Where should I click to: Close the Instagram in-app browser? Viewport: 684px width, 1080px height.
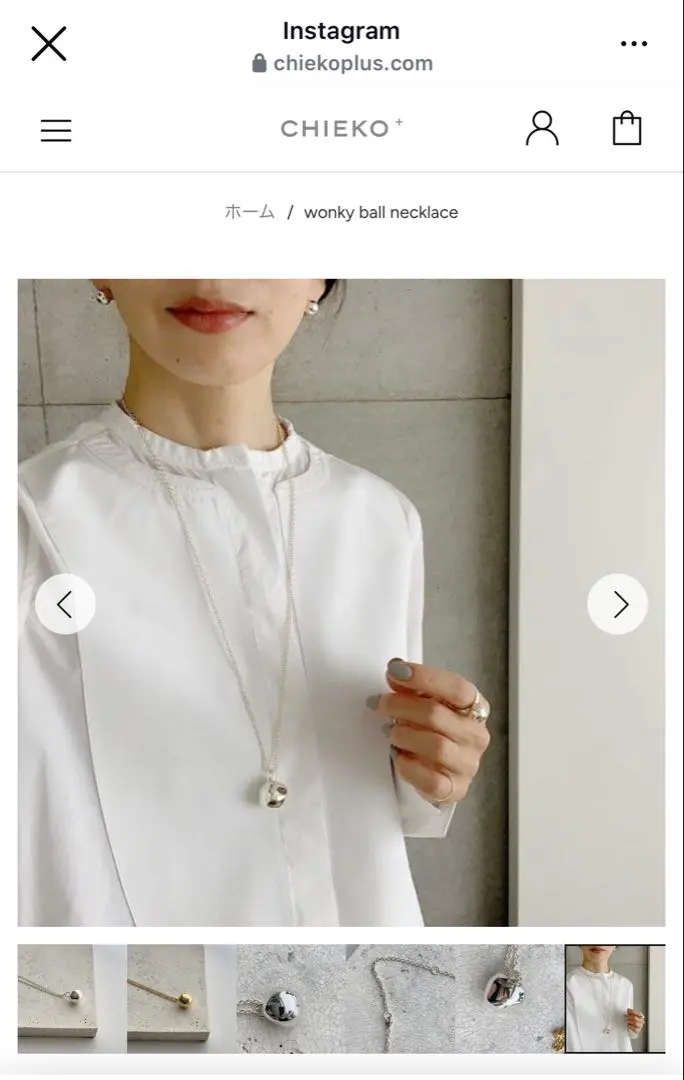[48, 44]
